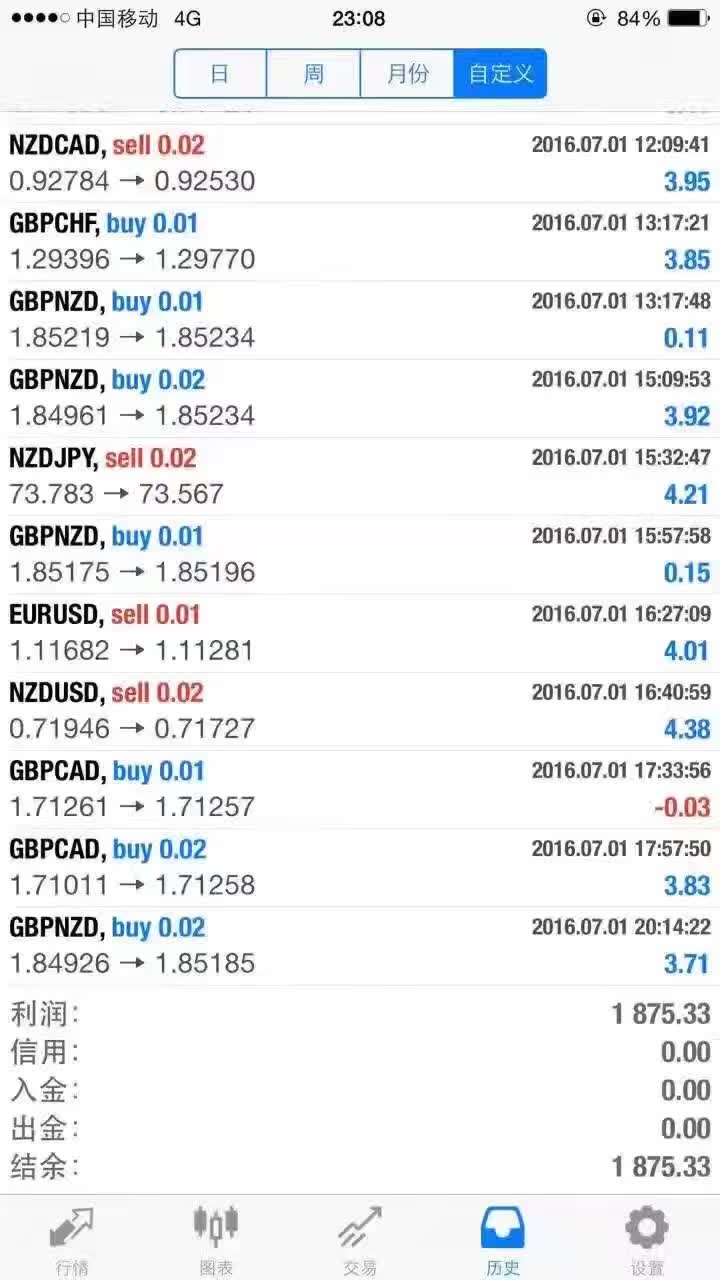
Task: Go to the 图表 chart tab
Action: click(x=216, y=1240)
